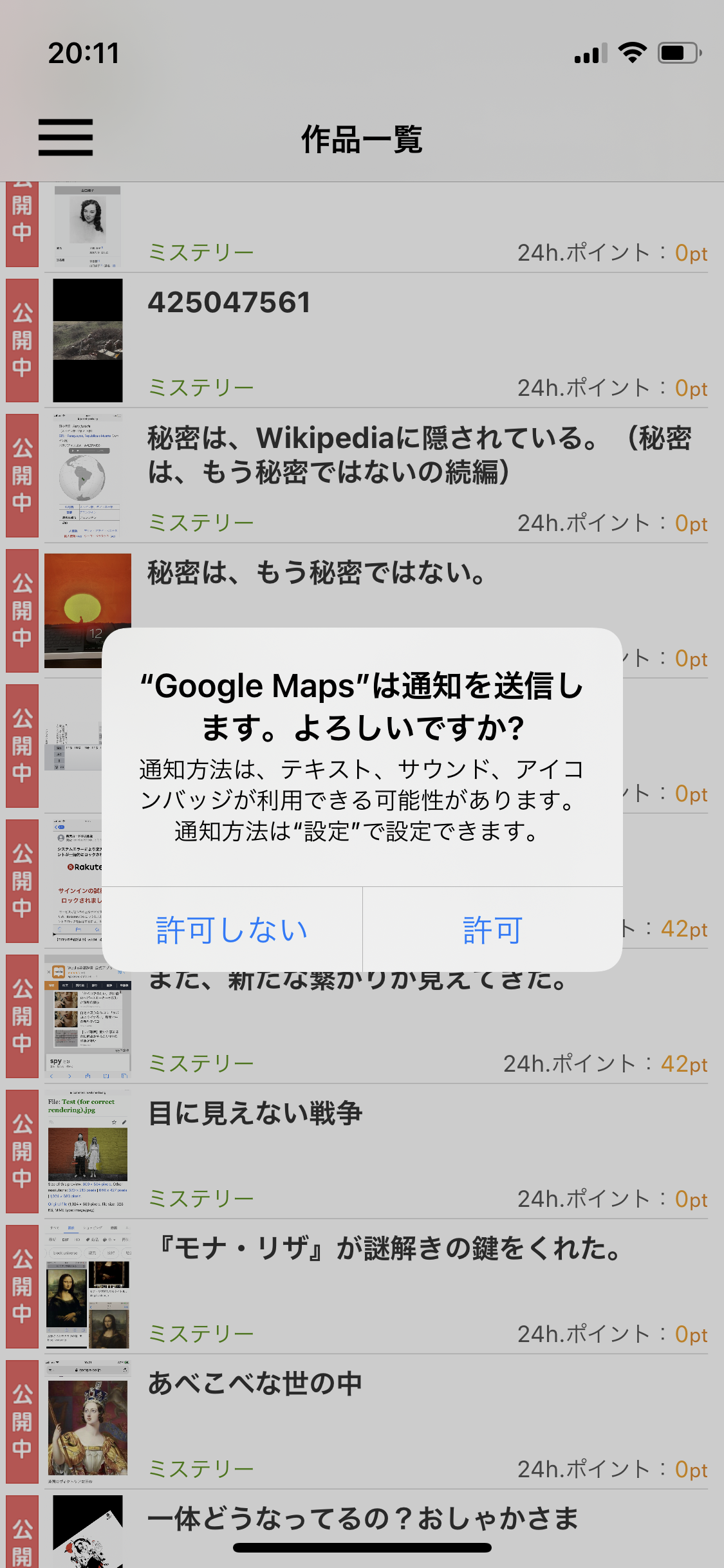
Task: Open 『モナ・リザ』が謎解きの鍵をくれた。
Action: pos(386,1249)
